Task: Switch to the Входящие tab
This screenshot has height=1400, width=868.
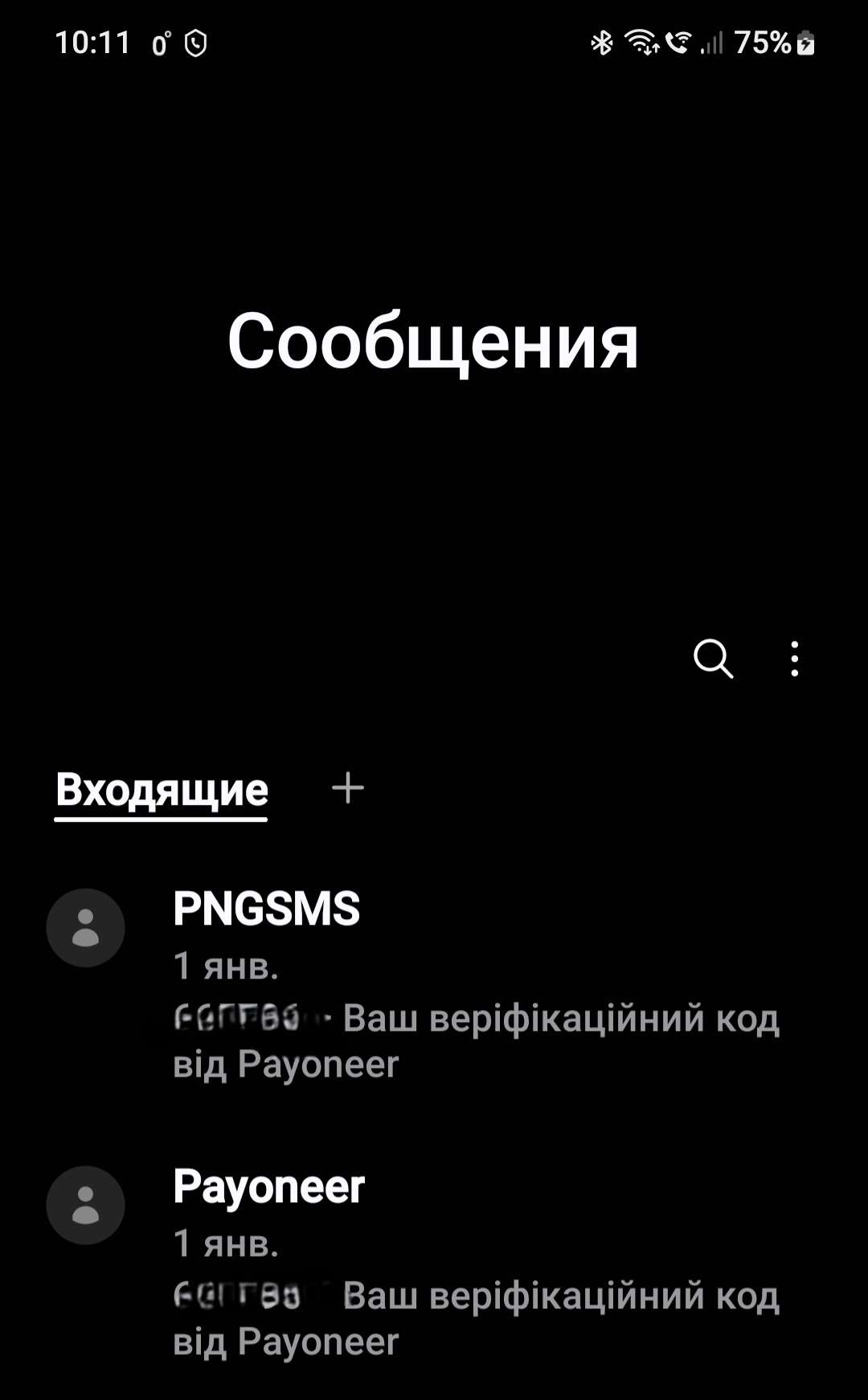Action: pyautogui.click(x=162, y=790)
